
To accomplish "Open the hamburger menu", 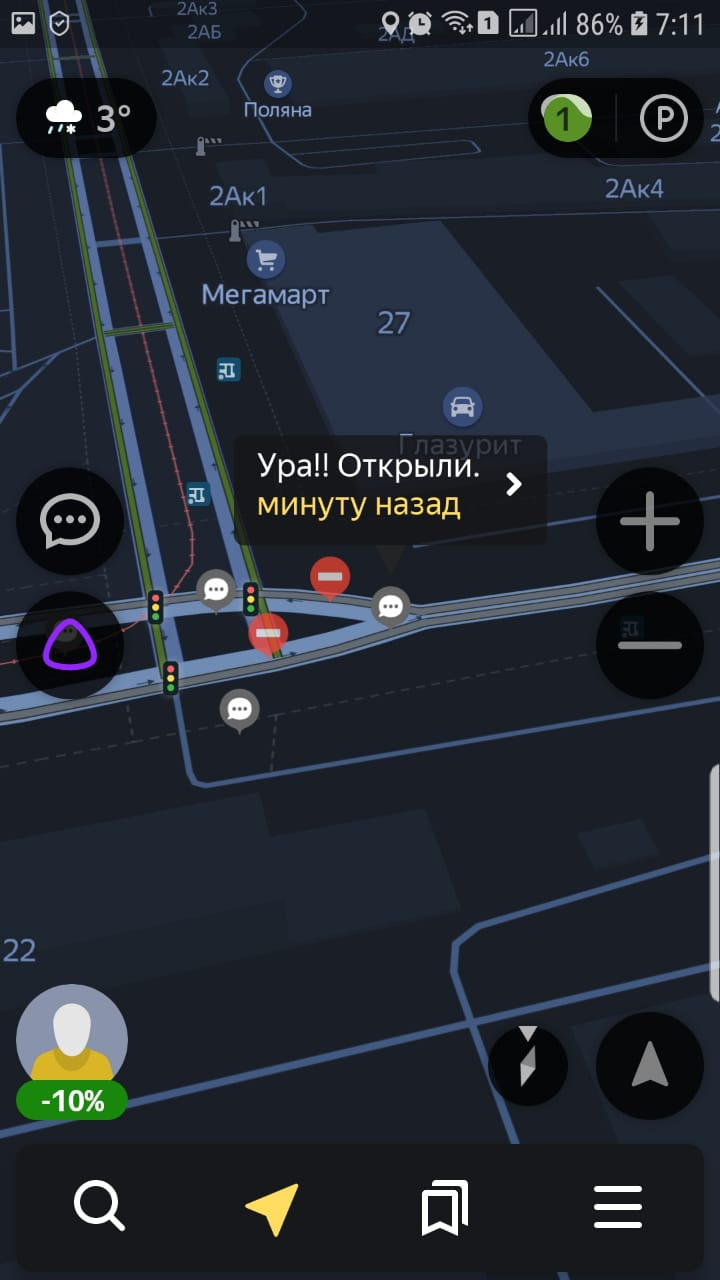I will coord(618,1207).
